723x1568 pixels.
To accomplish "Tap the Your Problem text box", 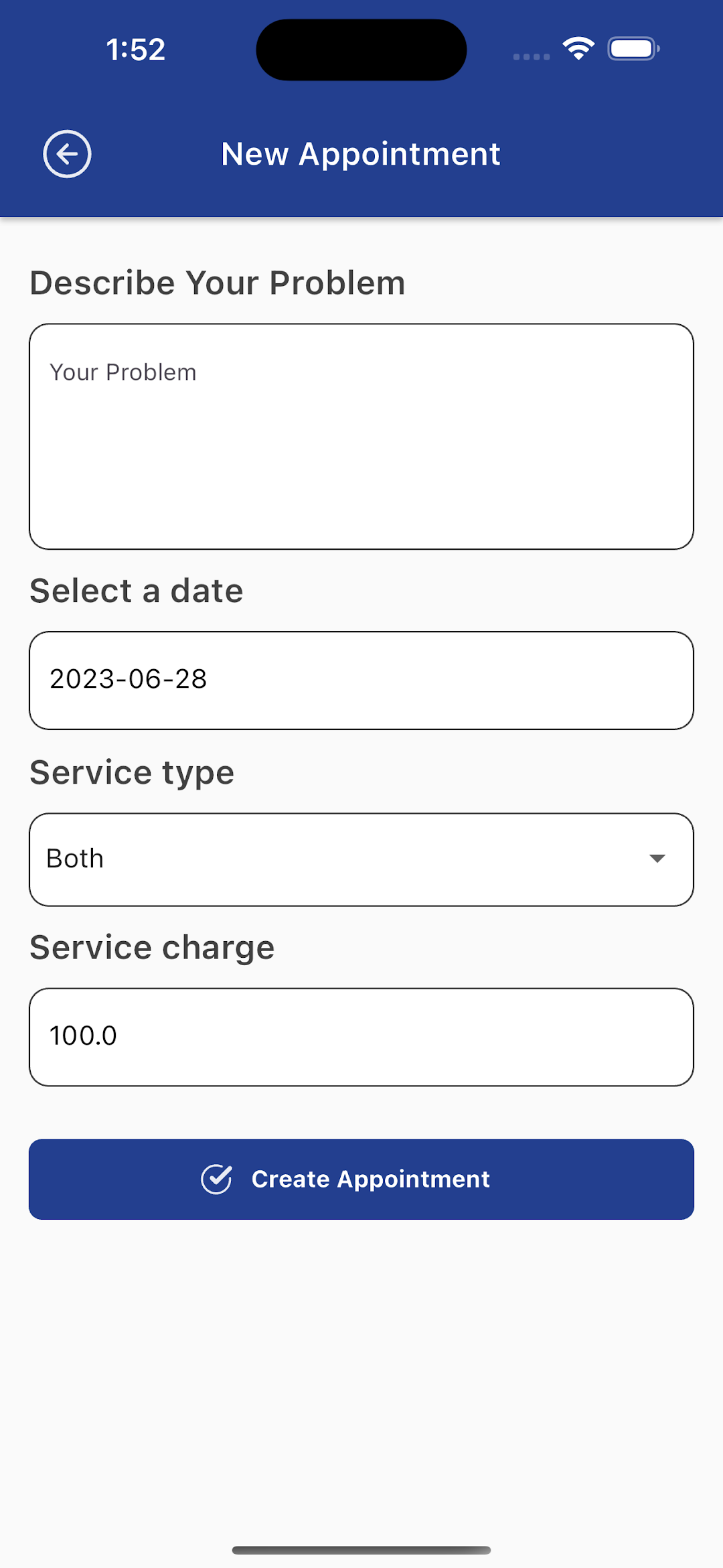I will tap(361, 437).
